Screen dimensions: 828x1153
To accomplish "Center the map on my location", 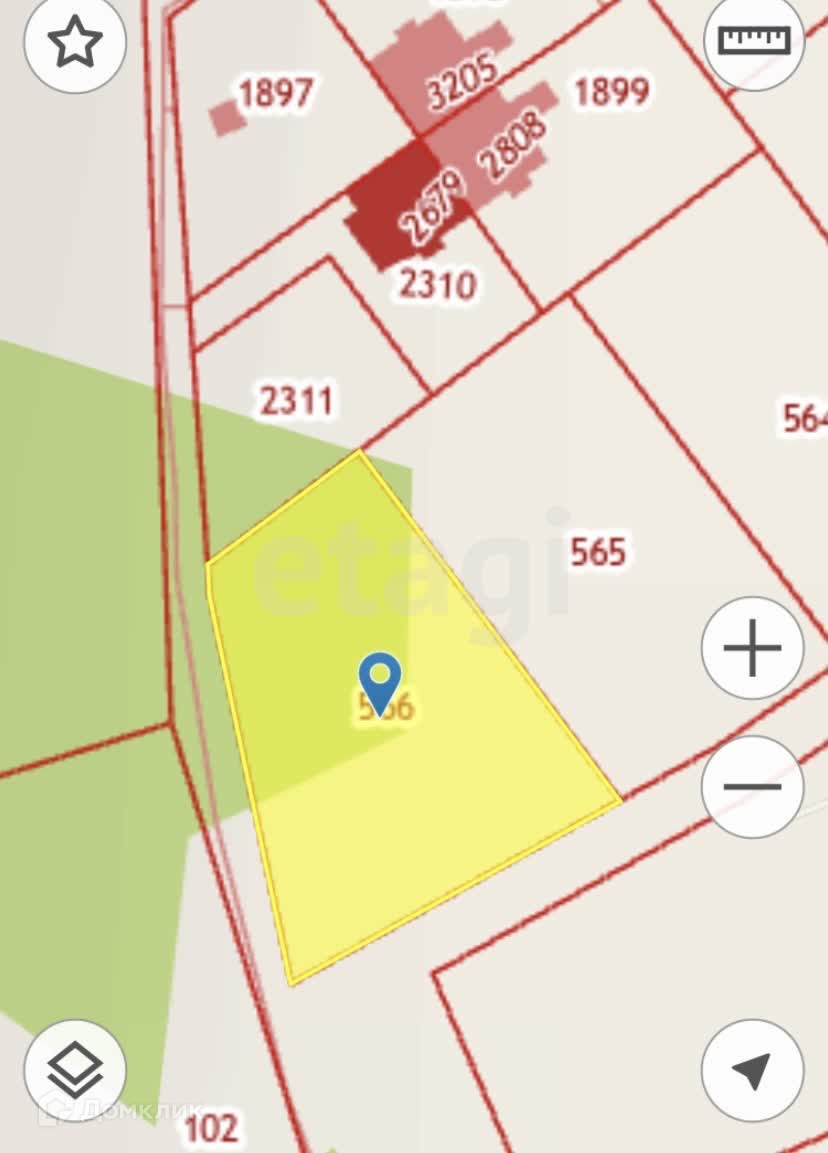I will pyautogui.click(x=752, y=1070).
